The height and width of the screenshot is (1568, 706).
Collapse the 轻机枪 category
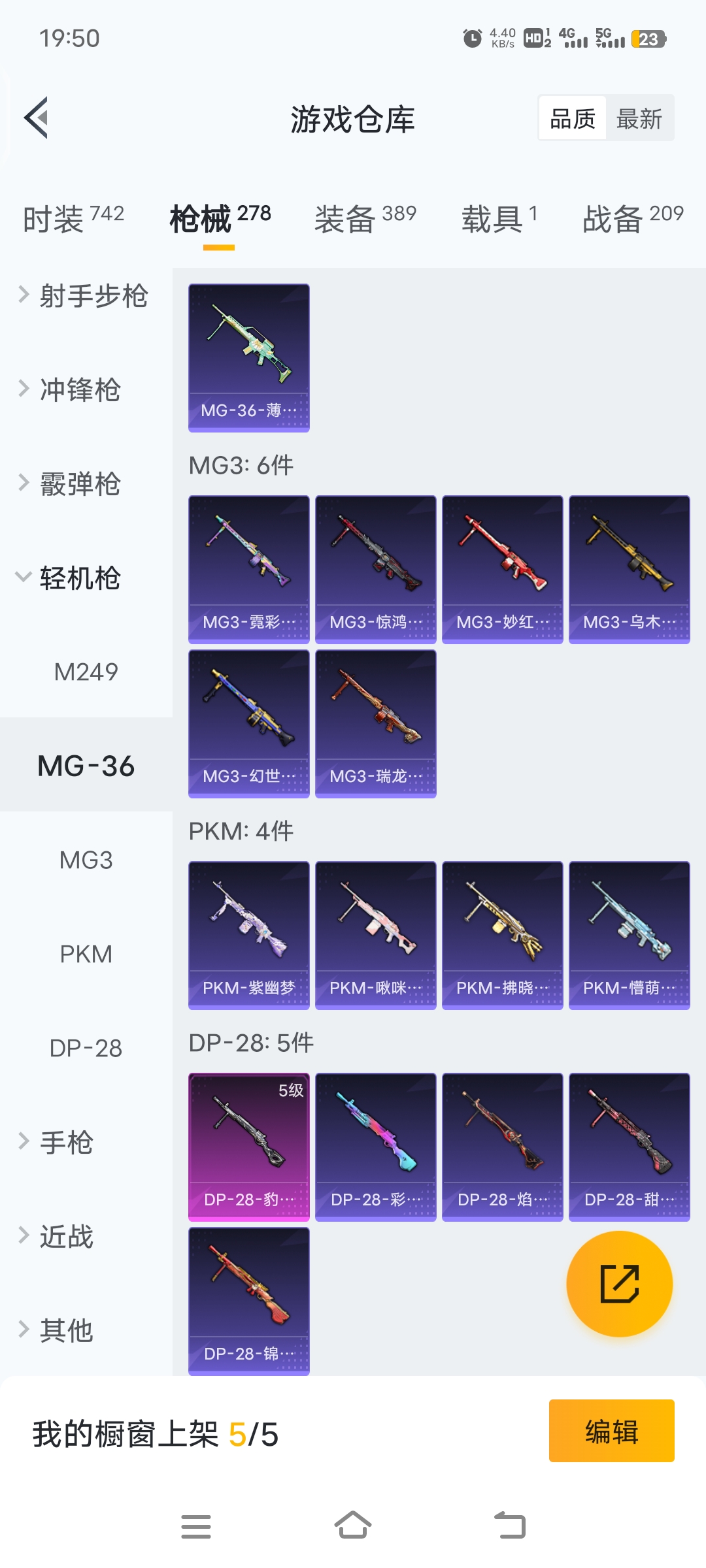coord(78,578)
